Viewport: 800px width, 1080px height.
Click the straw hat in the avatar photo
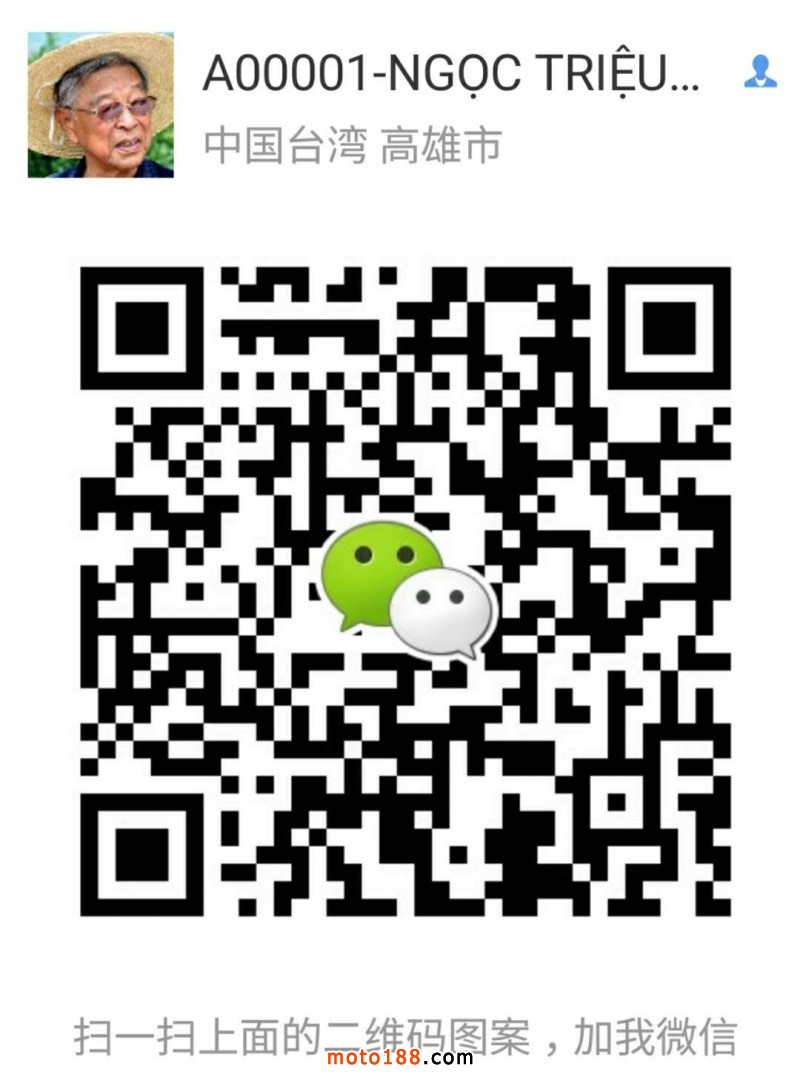[98, 55]
